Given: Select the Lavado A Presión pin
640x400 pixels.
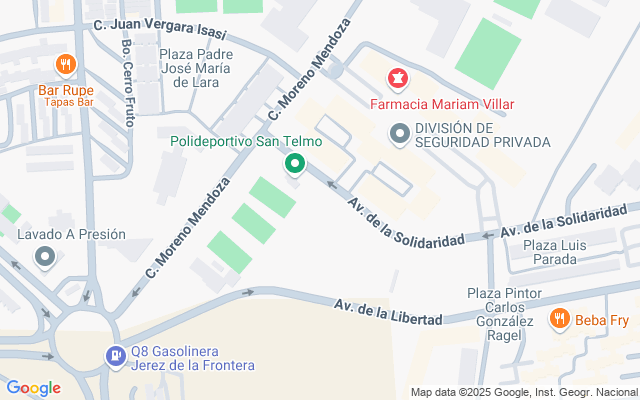Looking at the screenshot, I should (45, 258).
